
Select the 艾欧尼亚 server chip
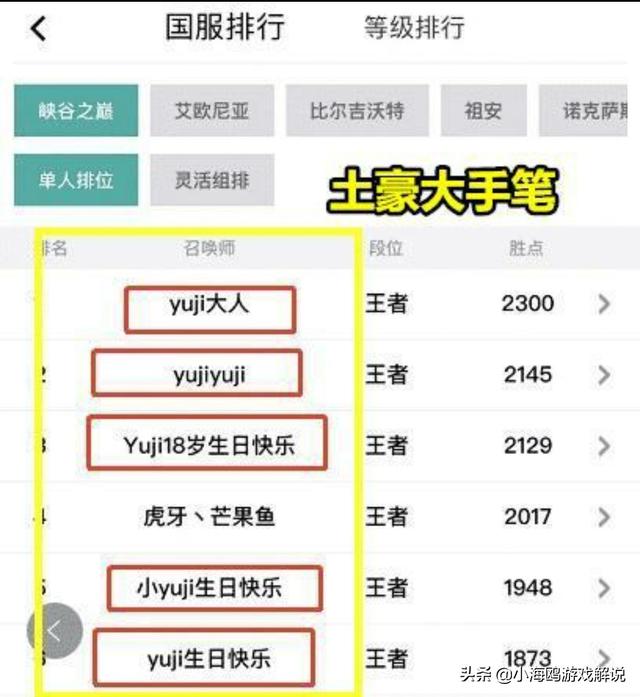(x=211, y=111)
